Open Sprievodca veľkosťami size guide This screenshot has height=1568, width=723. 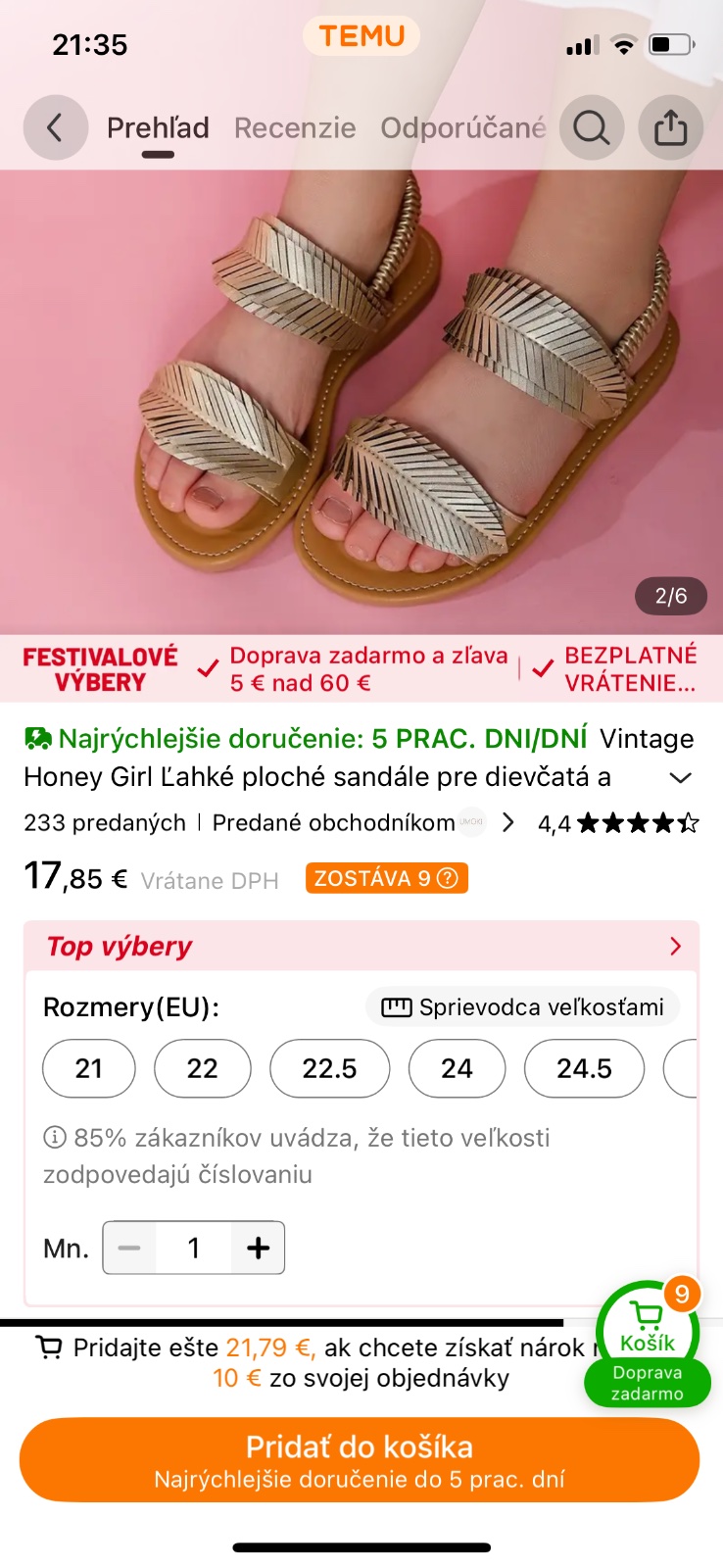tap(523, 1007)
